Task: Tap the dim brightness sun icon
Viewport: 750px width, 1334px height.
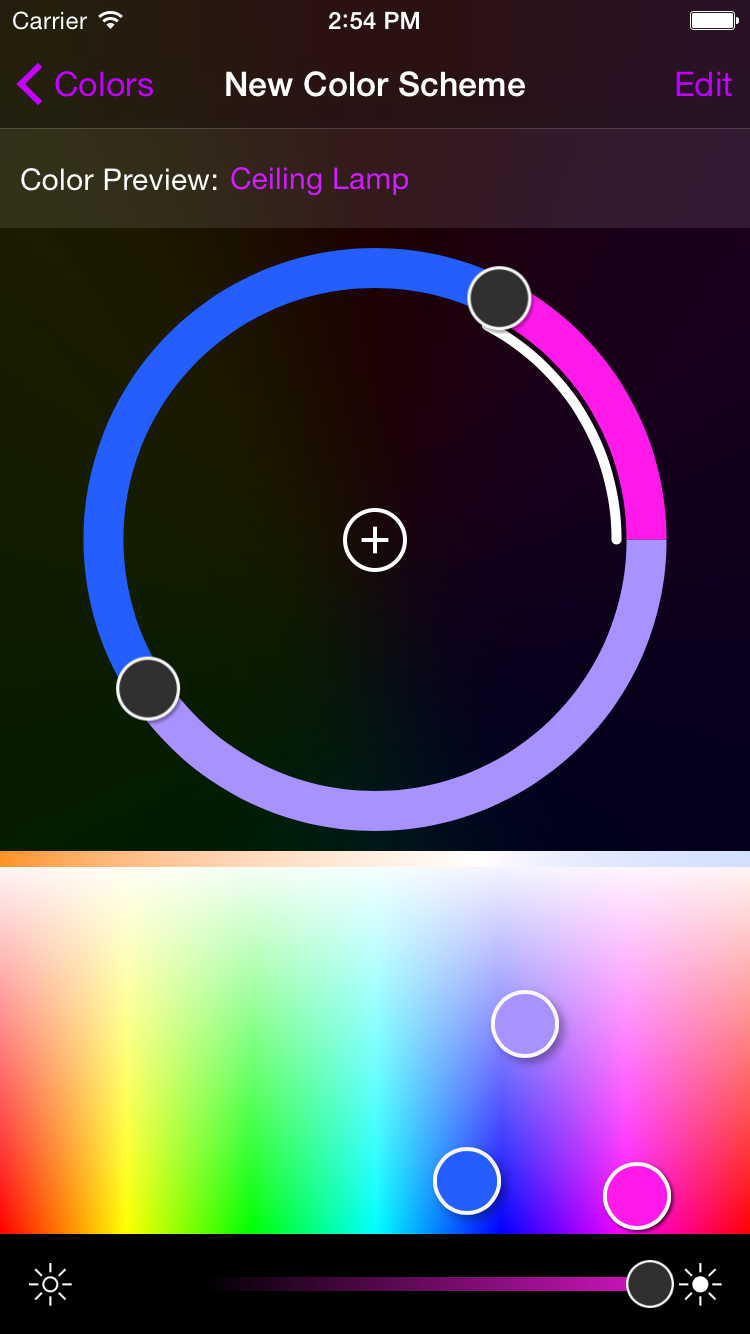Action: click(x=50, y=1284)
